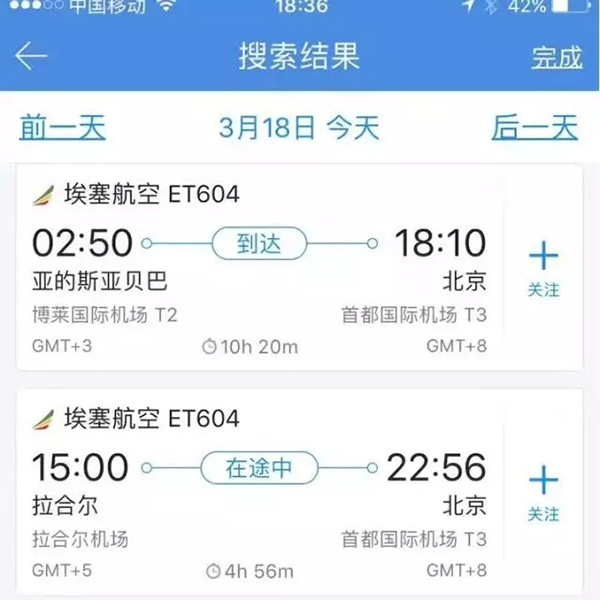Open the ET604 flight from 亚的斯亚贝巴
Image resolution: width=600 pixels, height=600 pixels.
pos(260,270)
